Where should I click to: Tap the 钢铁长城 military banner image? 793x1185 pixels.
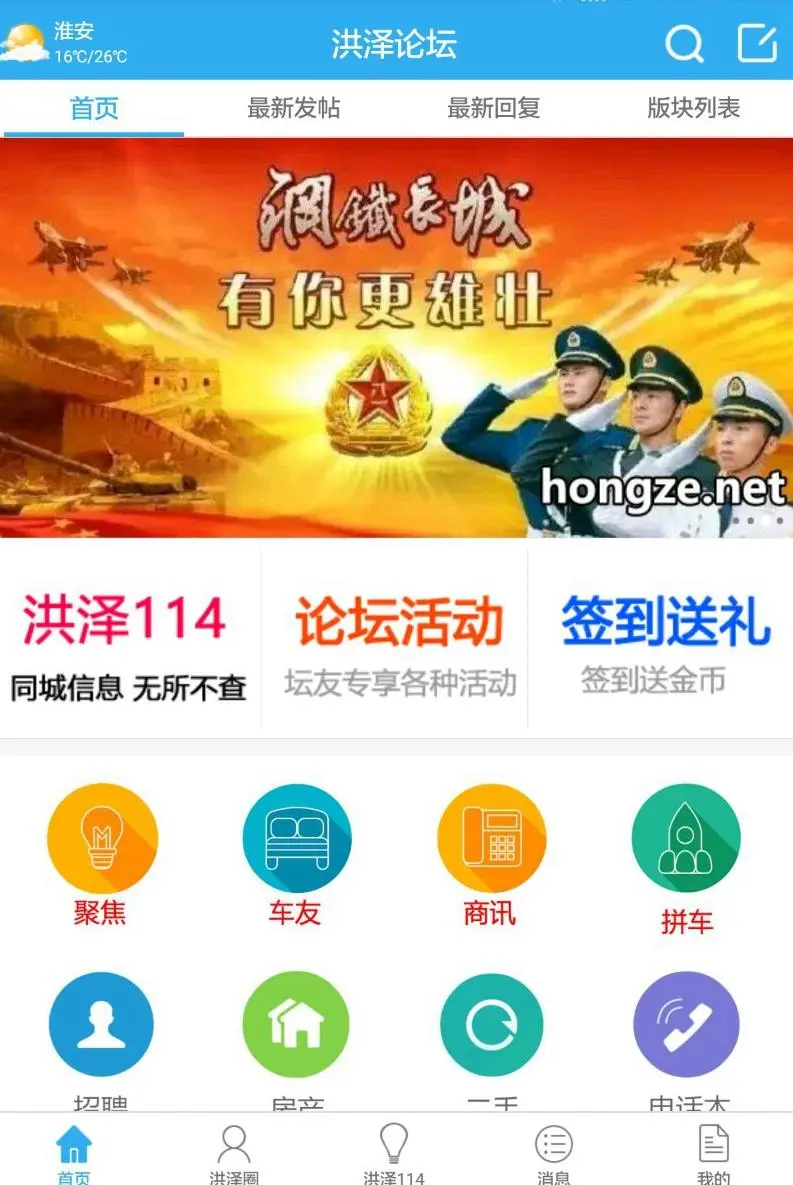(x=396, y=335)
